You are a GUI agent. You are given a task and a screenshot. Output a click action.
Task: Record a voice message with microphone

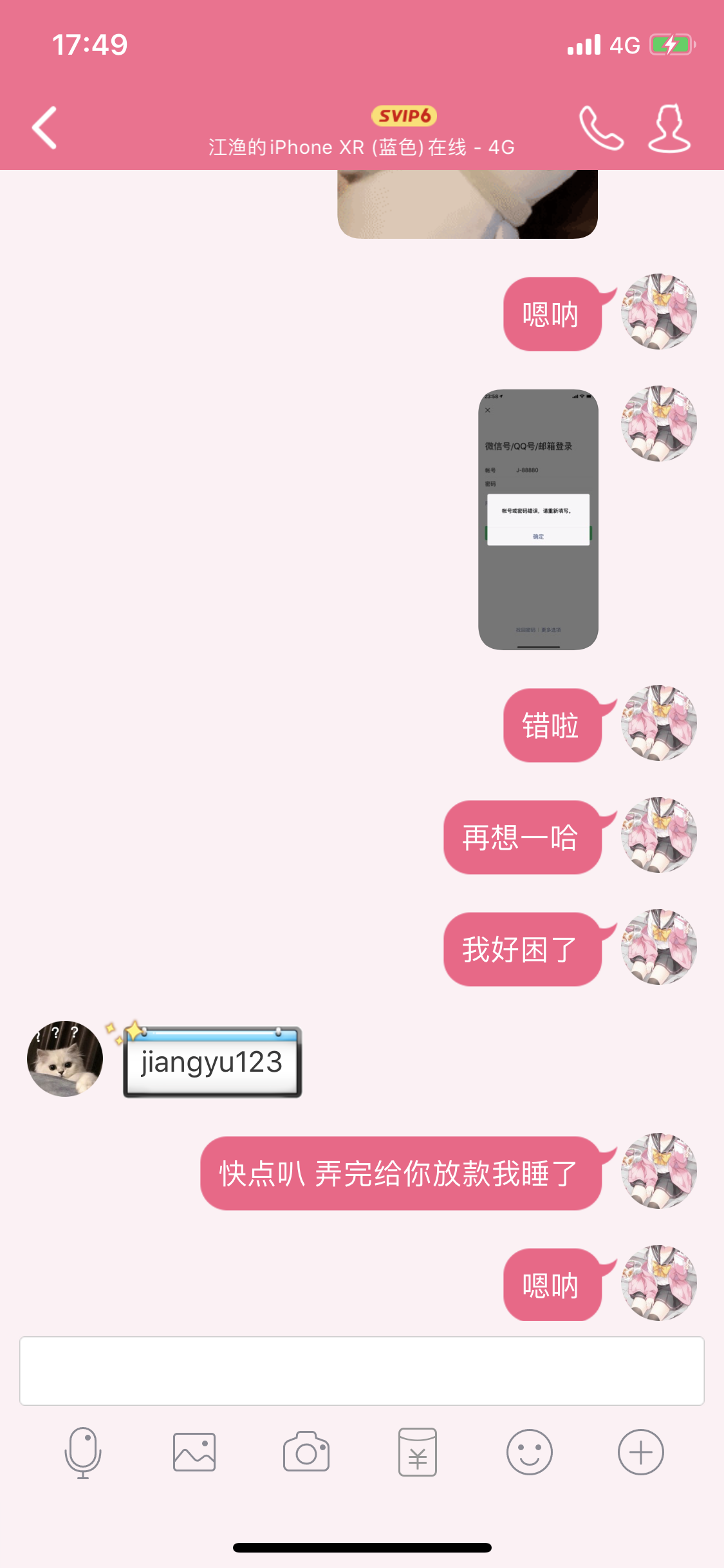[83, 1452]
